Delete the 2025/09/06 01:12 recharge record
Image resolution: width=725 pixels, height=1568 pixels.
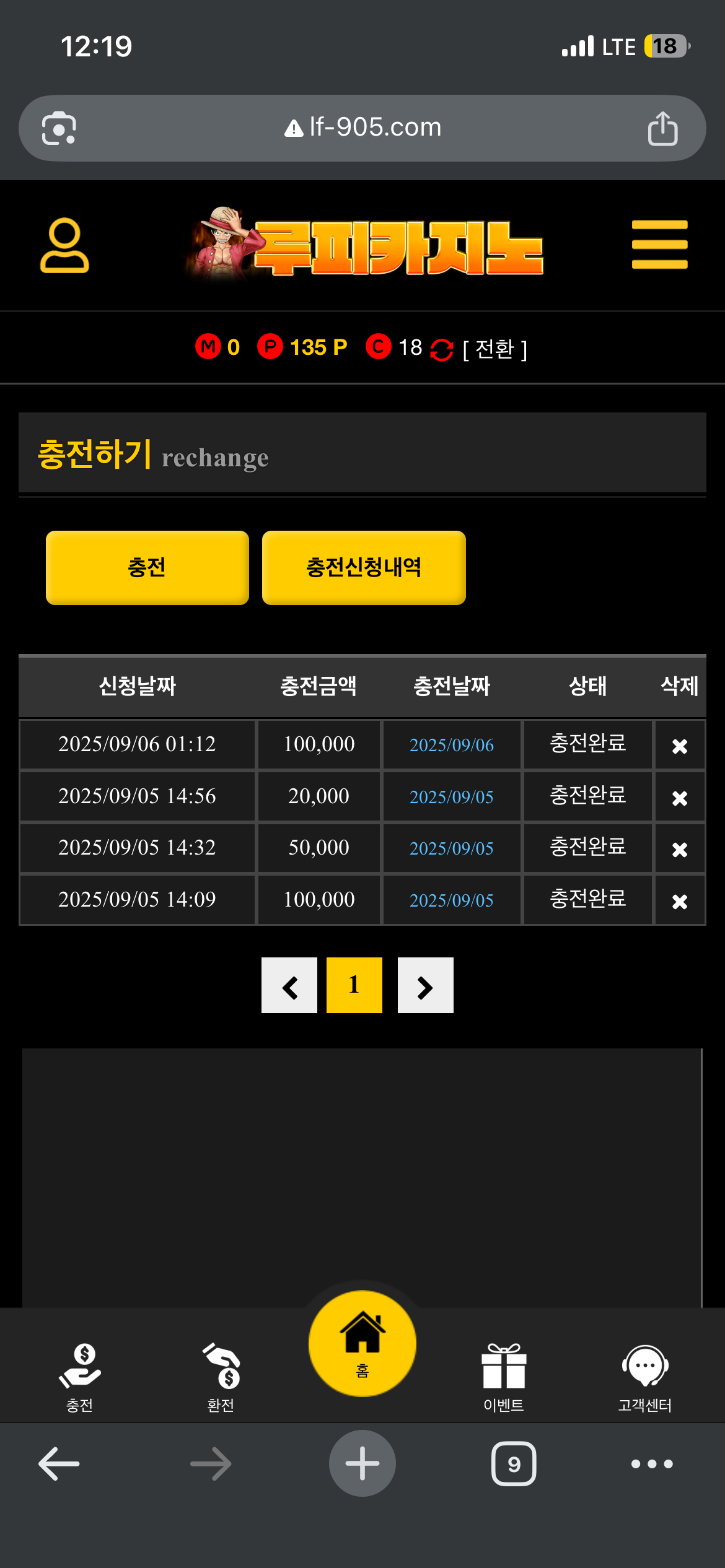[680, 746]
